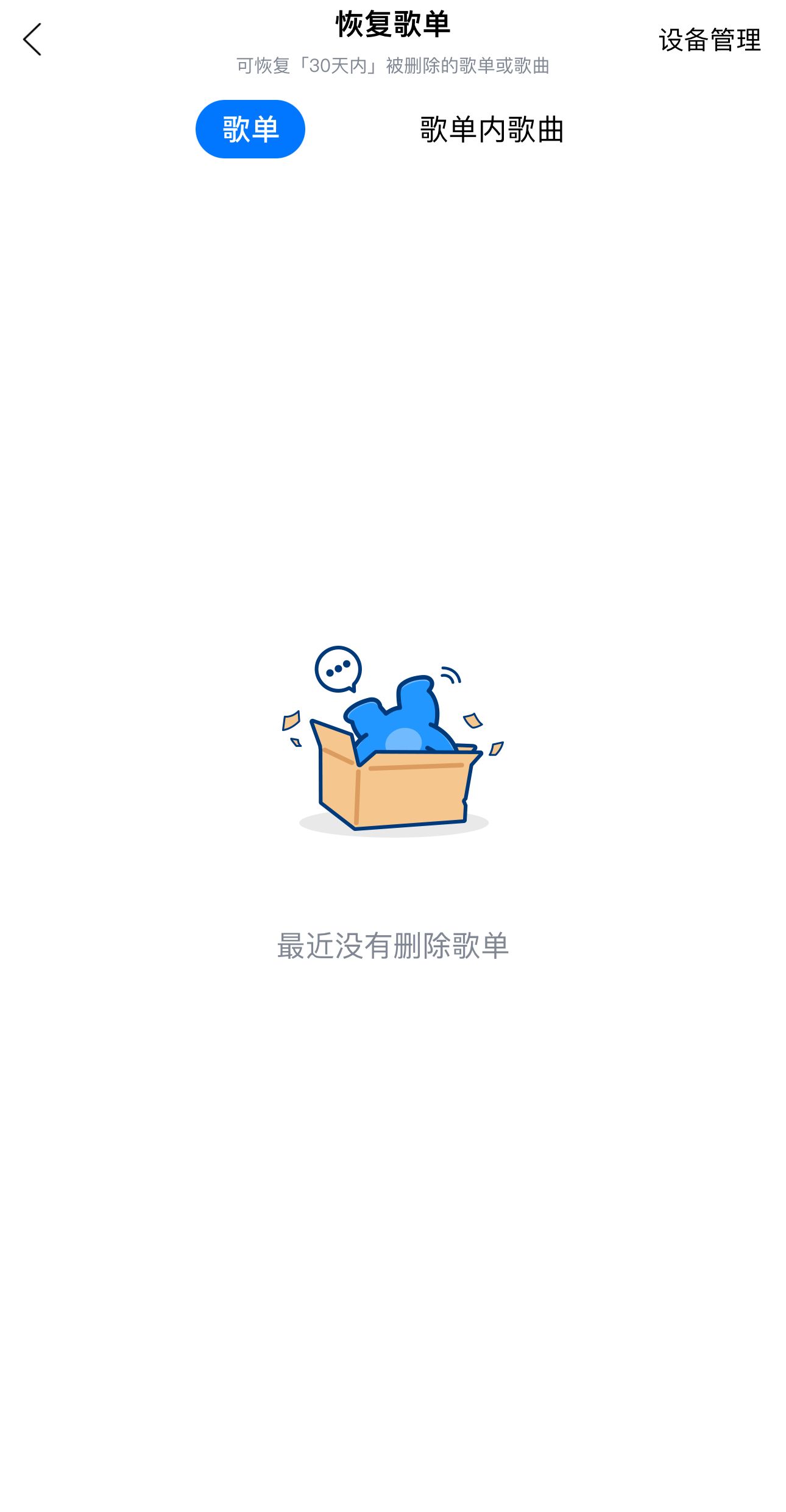The height and width of the screenshot is (1512, 786).
Task: Open 设备管理 device management
Action: [x=709, y=40]
